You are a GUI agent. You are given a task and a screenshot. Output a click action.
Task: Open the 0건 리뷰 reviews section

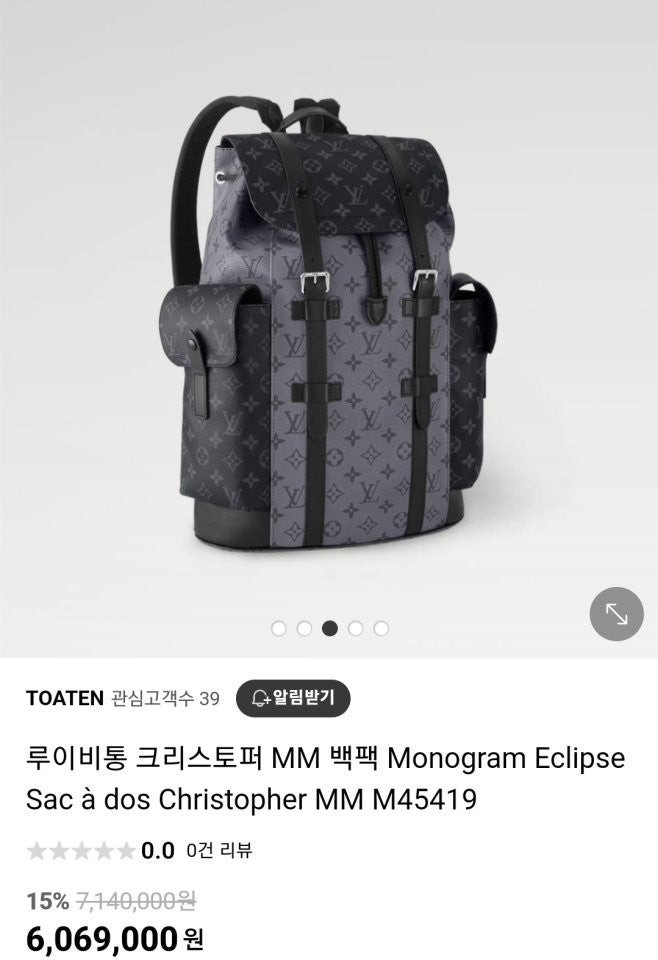[x=218, y=851]
